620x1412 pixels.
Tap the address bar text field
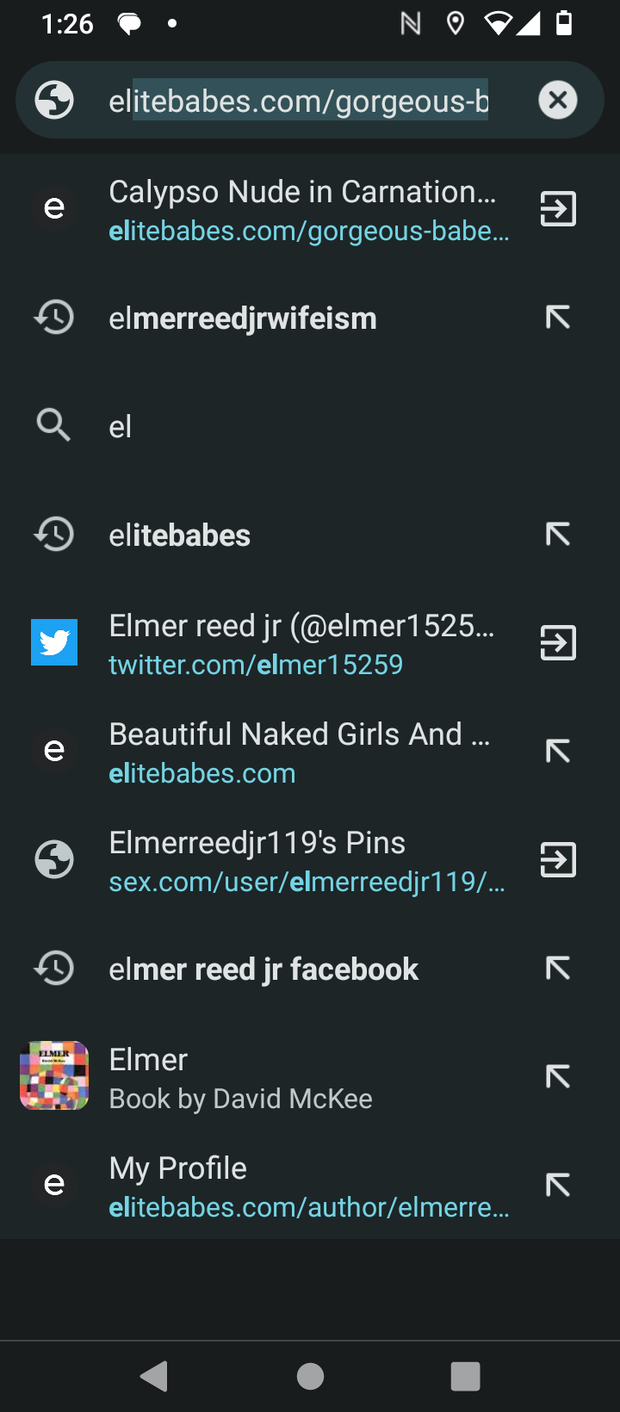(x=300, y=100)
